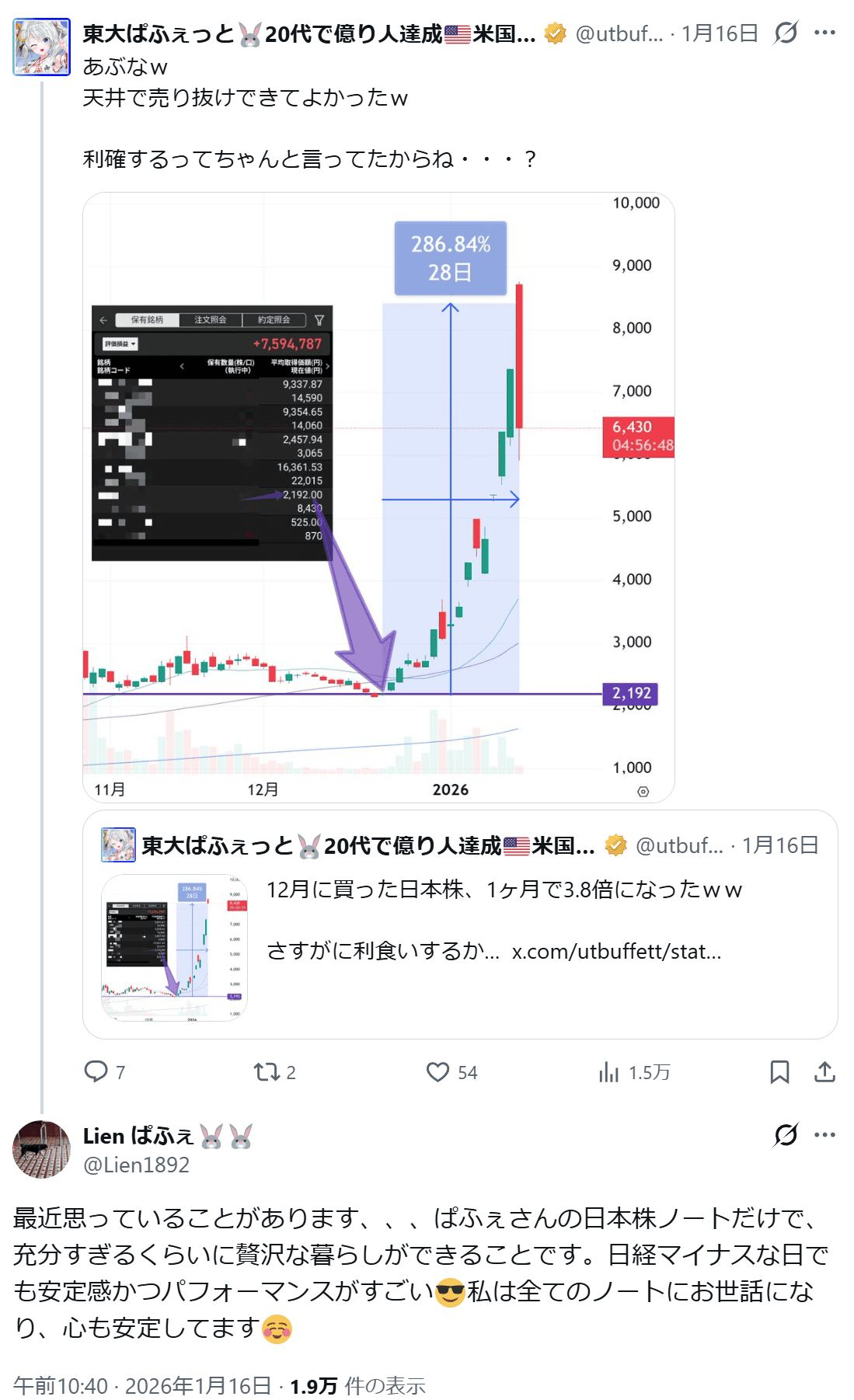
Task: Open overflow menu on Lien ぱふぇ's post
Action: 824,1135
